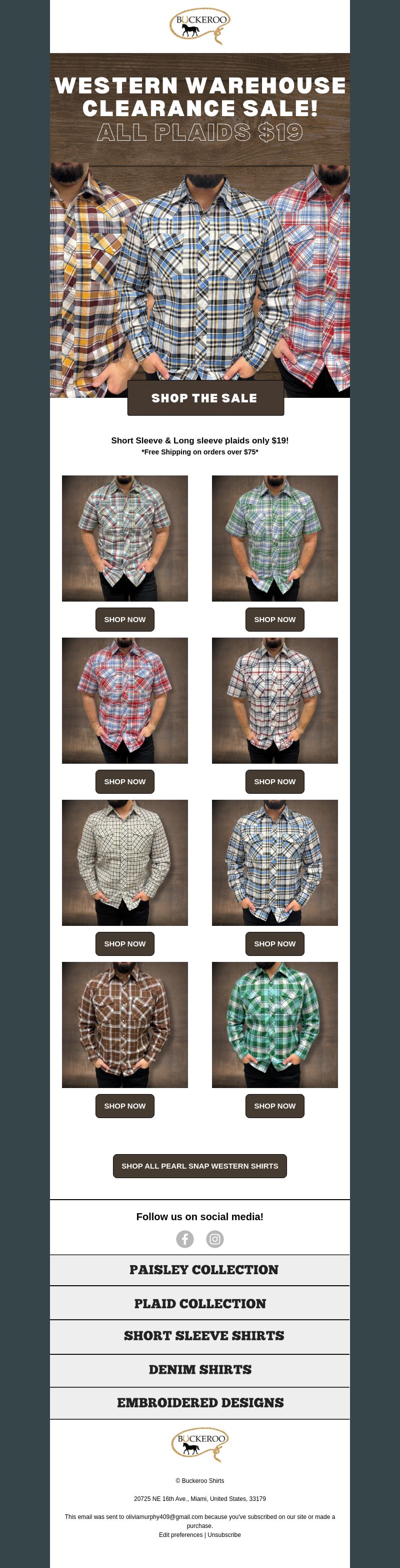Browse the Plaid Collection
The image size is (400, 1568).
pos(199,1303)
